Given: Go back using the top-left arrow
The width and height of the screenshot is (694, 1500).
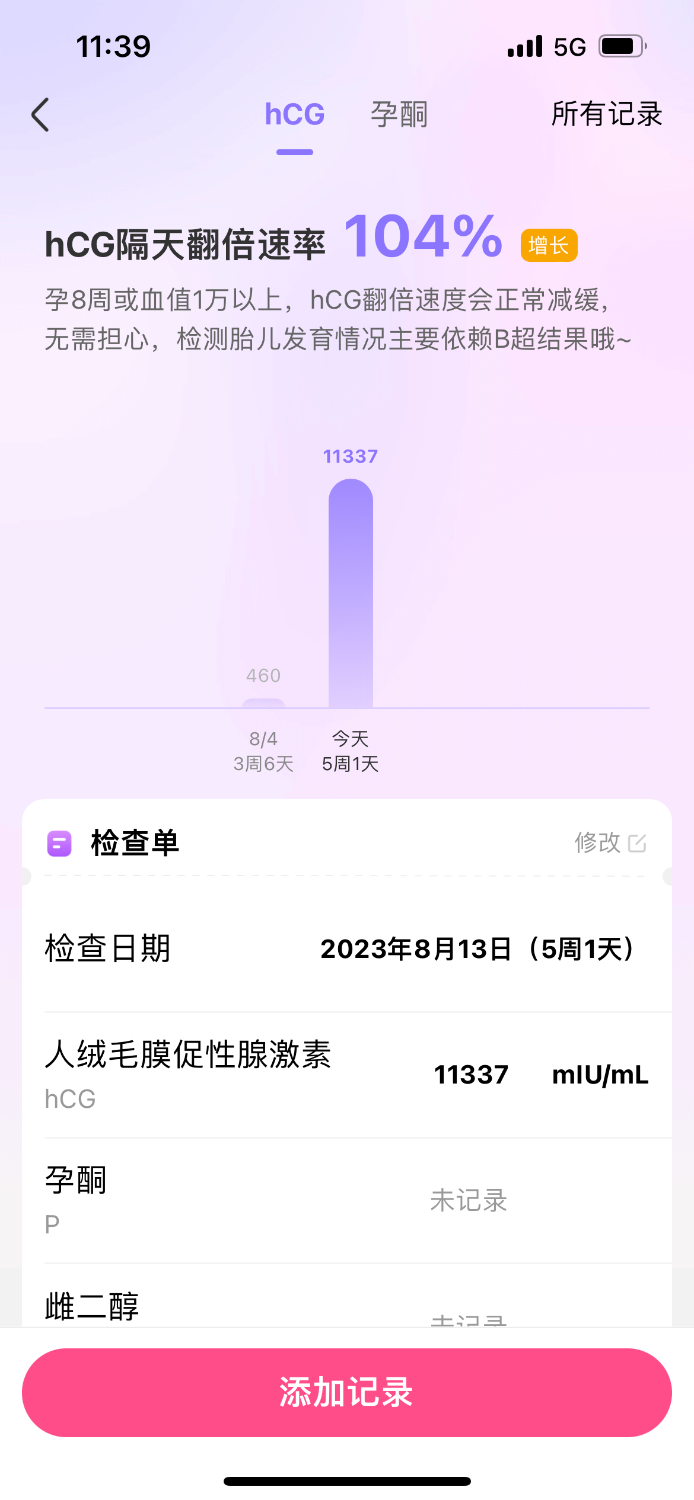Looking at the screenshot, I should 40,115.
